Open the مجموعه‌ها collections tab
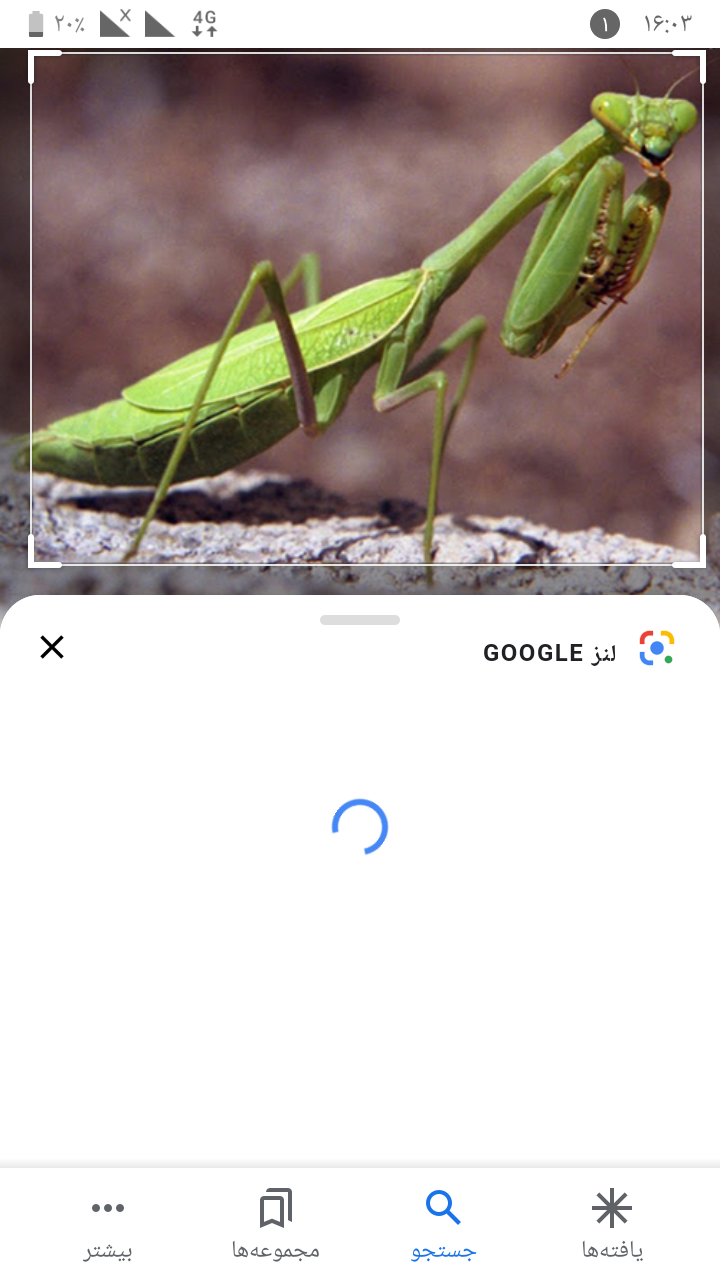Screen dimensions: 720x1280 [276, 1223]
